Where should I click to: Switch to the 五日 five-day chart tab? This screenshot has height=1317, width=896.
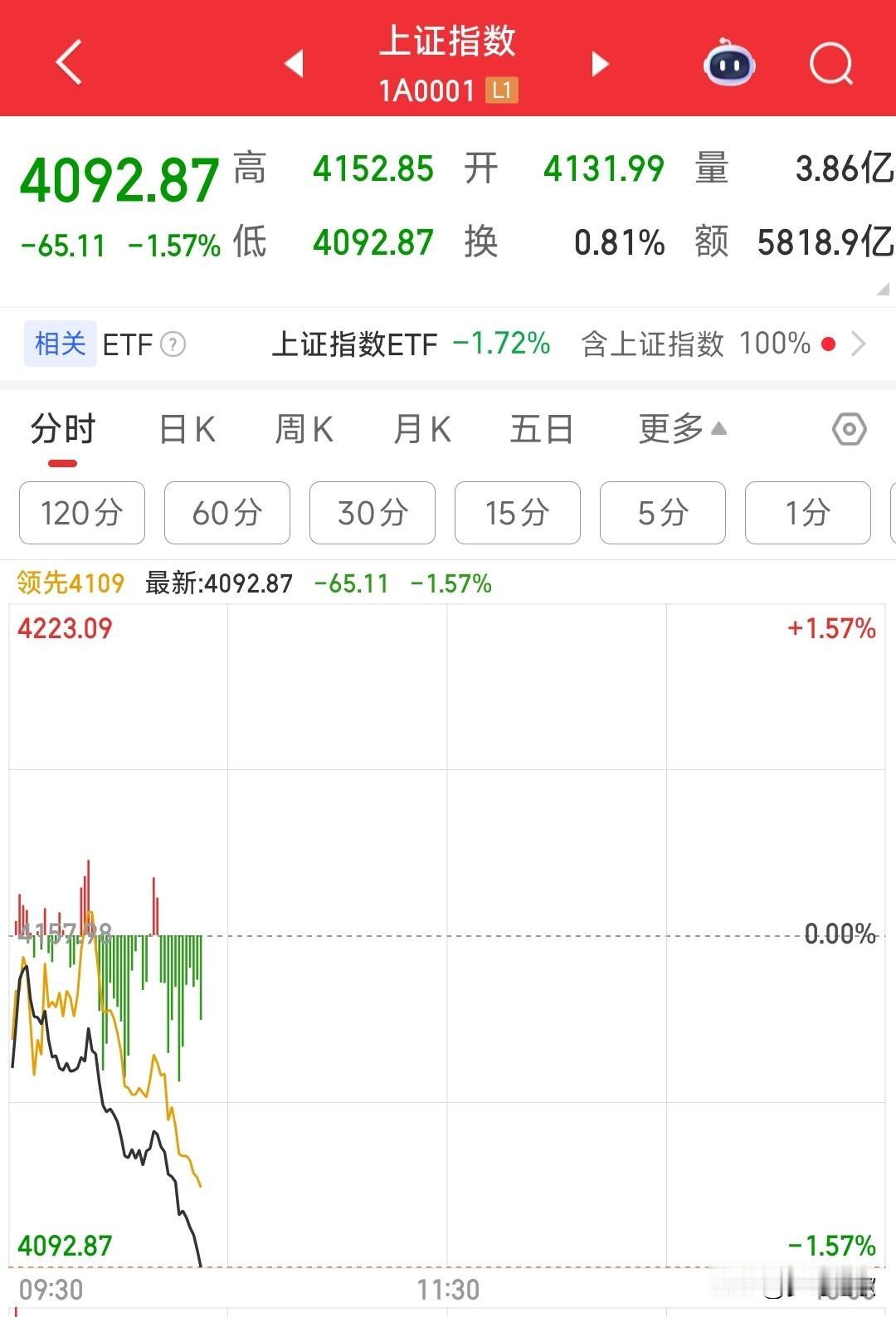pos(543,428)
